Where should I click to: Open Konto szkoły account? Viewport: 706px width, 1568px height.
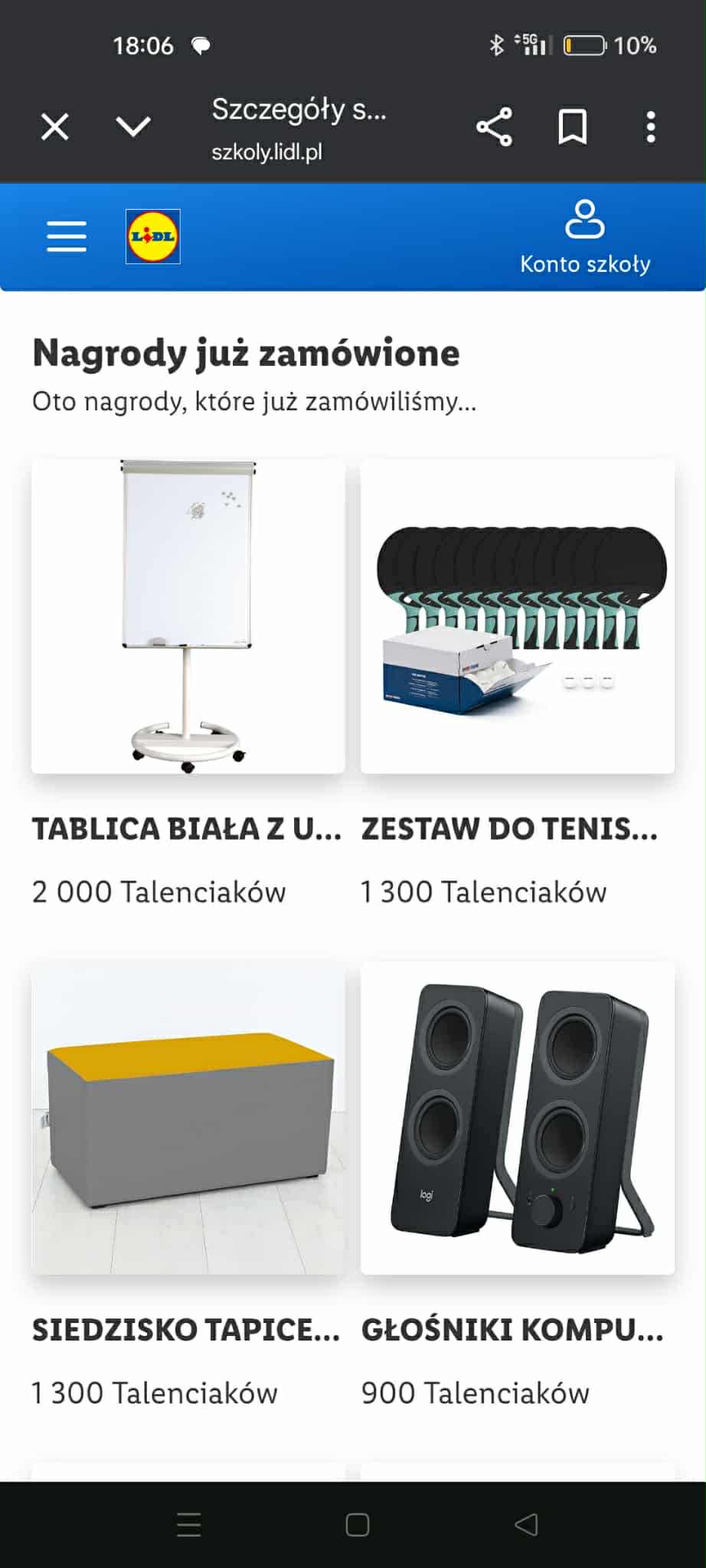(x=585, y=237)
